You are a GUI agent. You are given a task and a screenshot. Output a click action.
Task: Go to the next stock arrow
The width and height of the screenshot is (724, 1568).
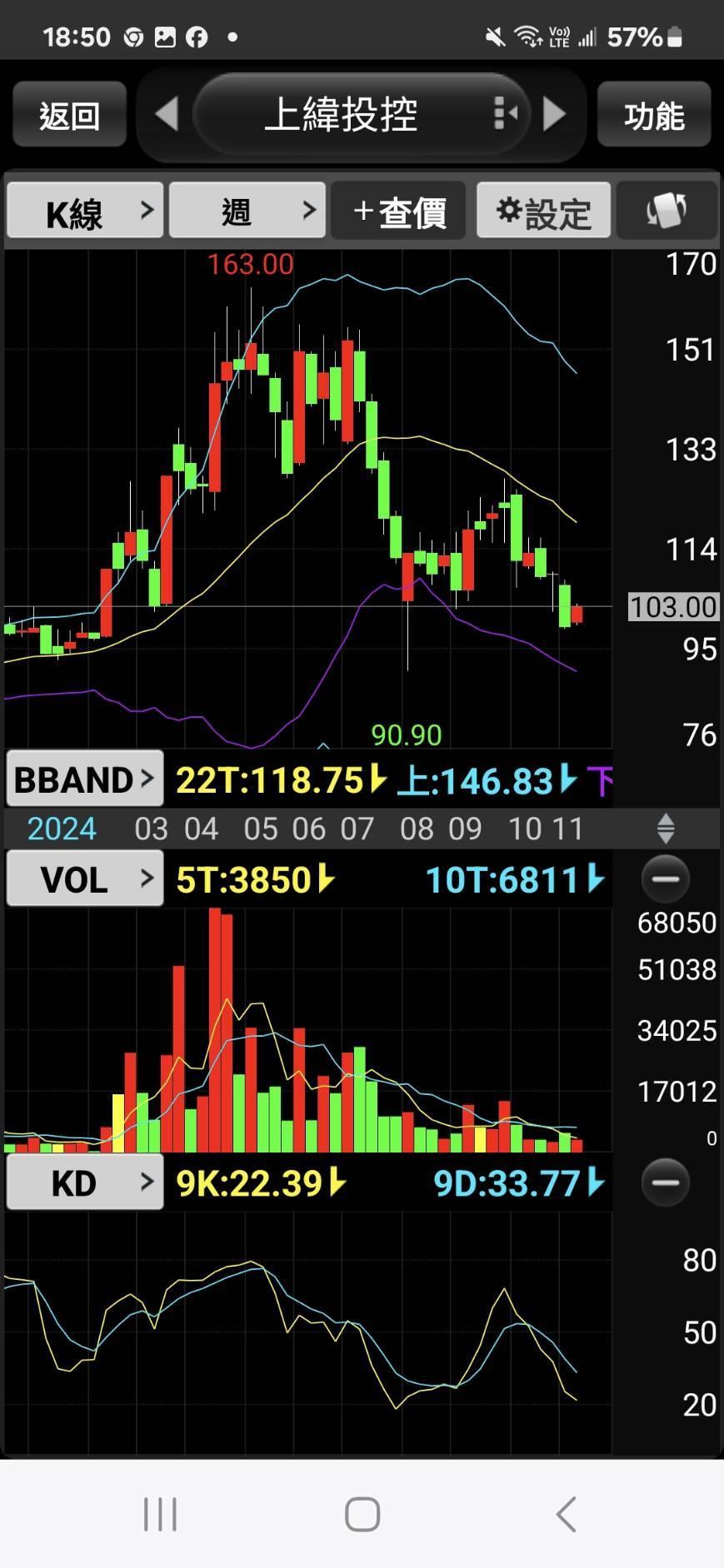[x=554, y=114]
